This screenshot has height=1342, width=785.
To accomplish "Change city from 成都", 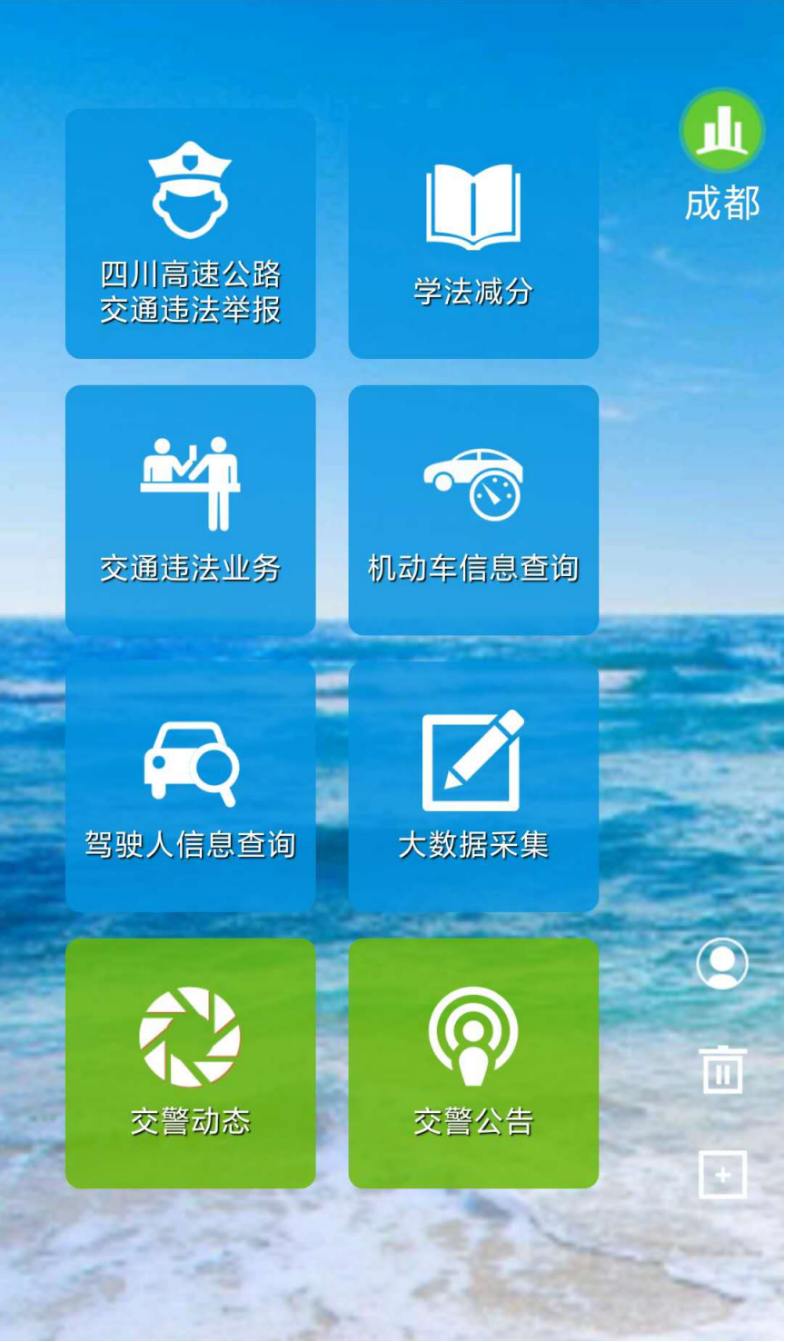I will click(x=722, y=155).
